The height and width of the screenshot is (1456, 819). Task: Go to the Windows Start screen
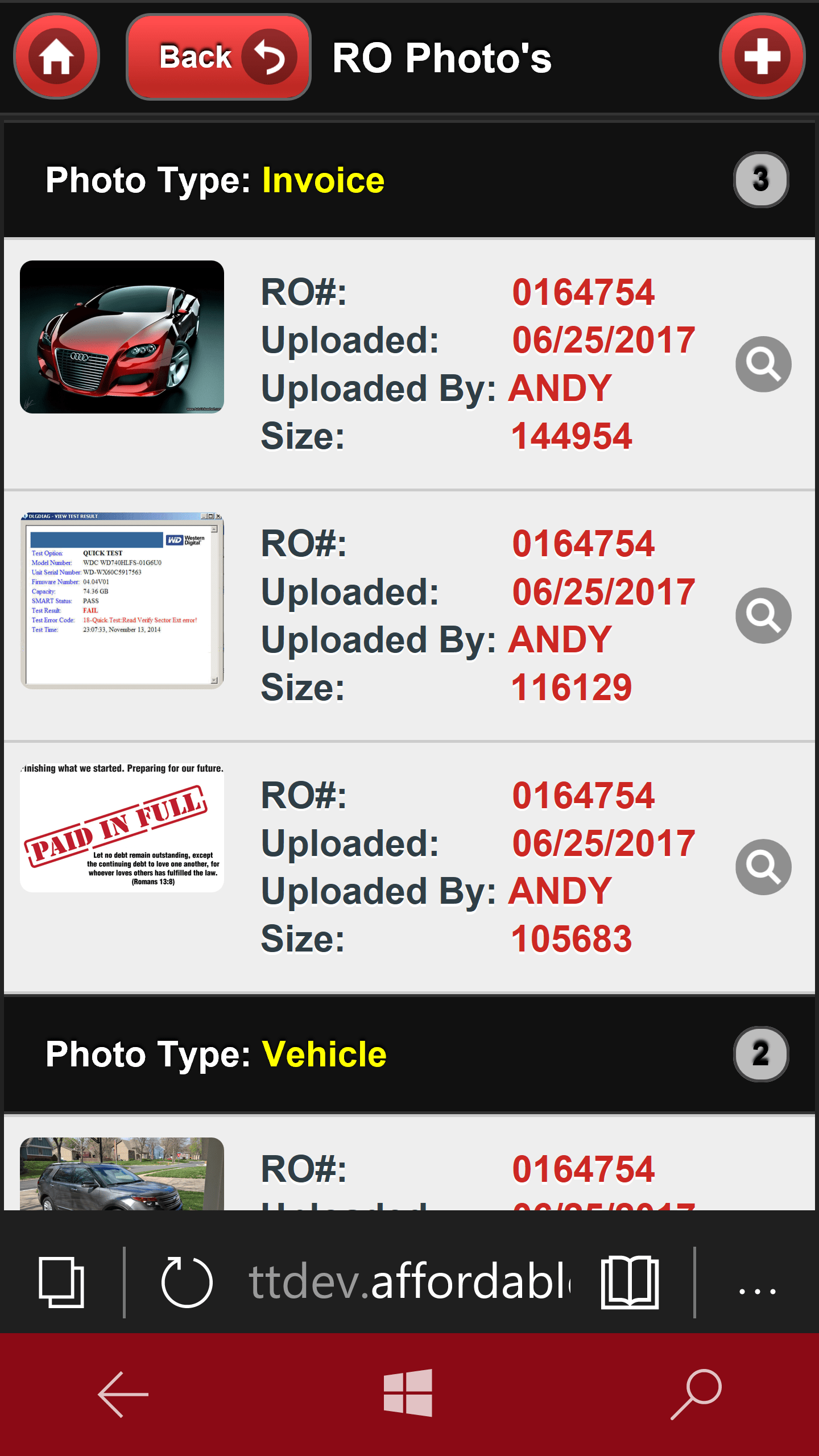[x=408, y=1393]
